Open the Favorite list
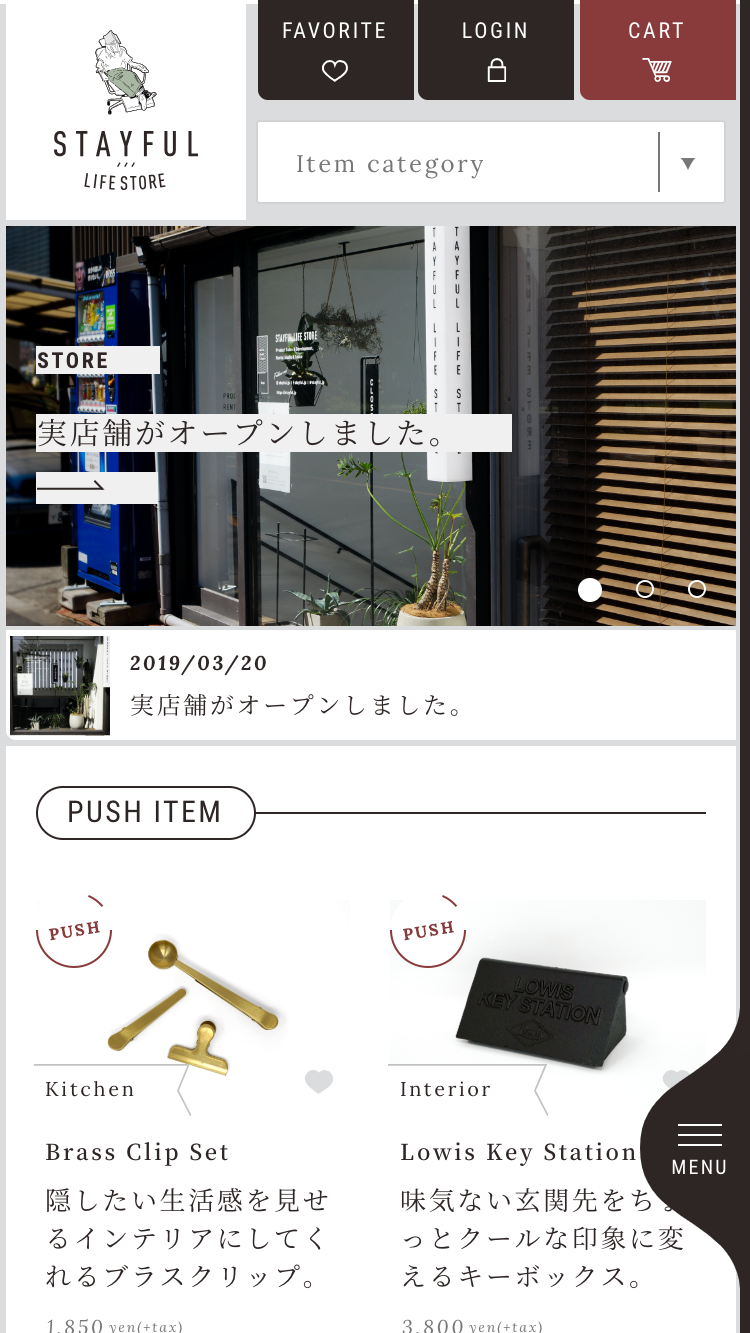The height and width of the screenshot is (1333, 750). click(335, 50)
